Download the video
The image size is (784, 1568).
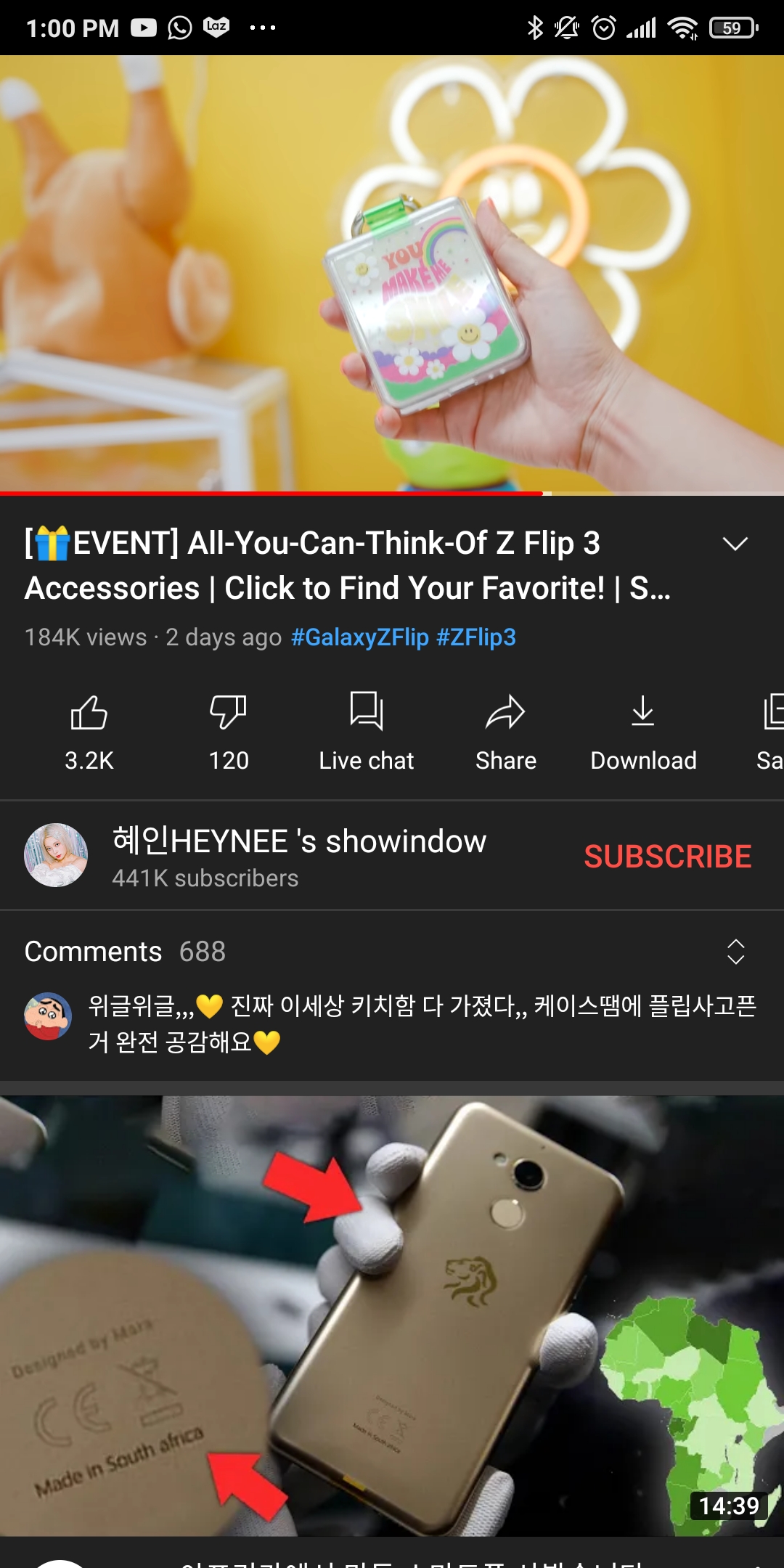click(643, 732)
